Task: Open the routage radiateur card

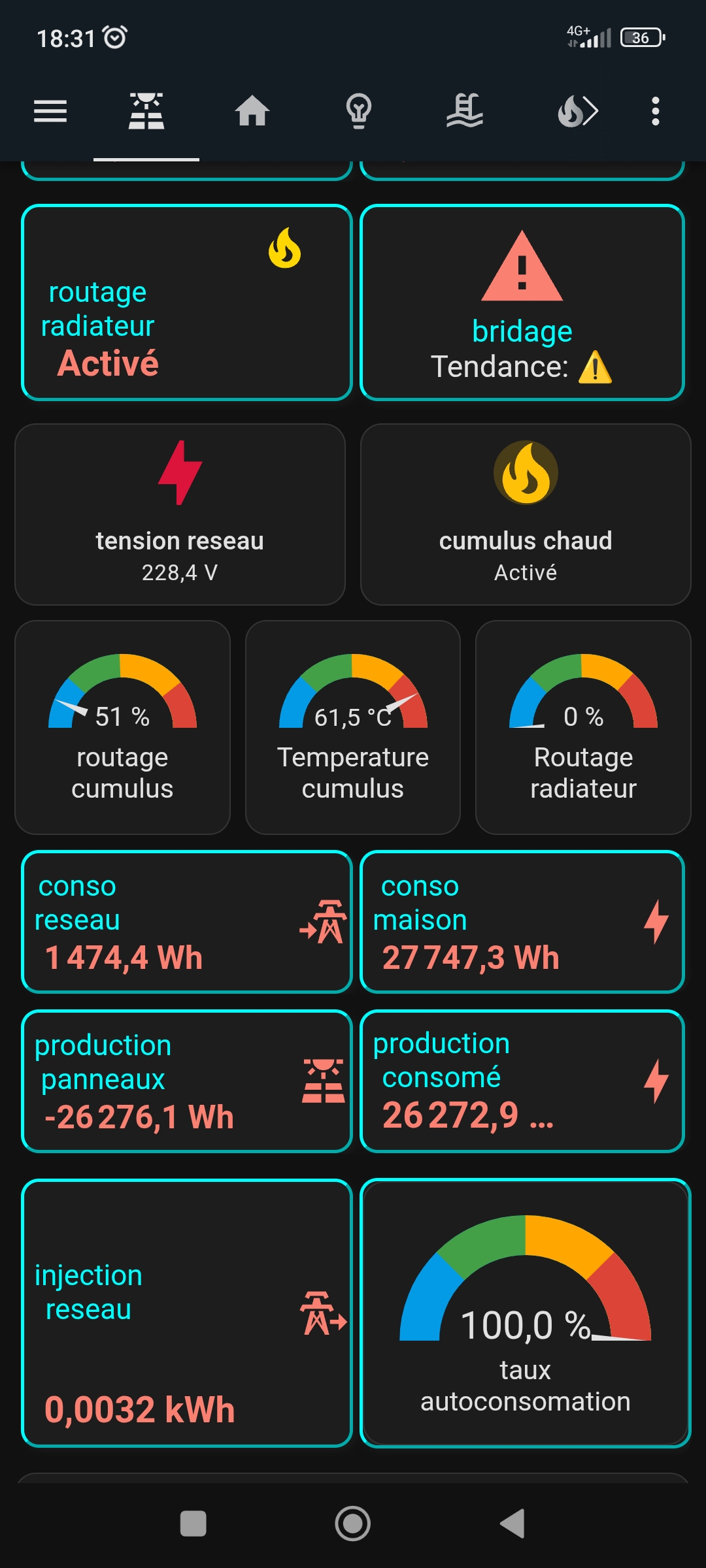Action: click(x=187, y=302)
